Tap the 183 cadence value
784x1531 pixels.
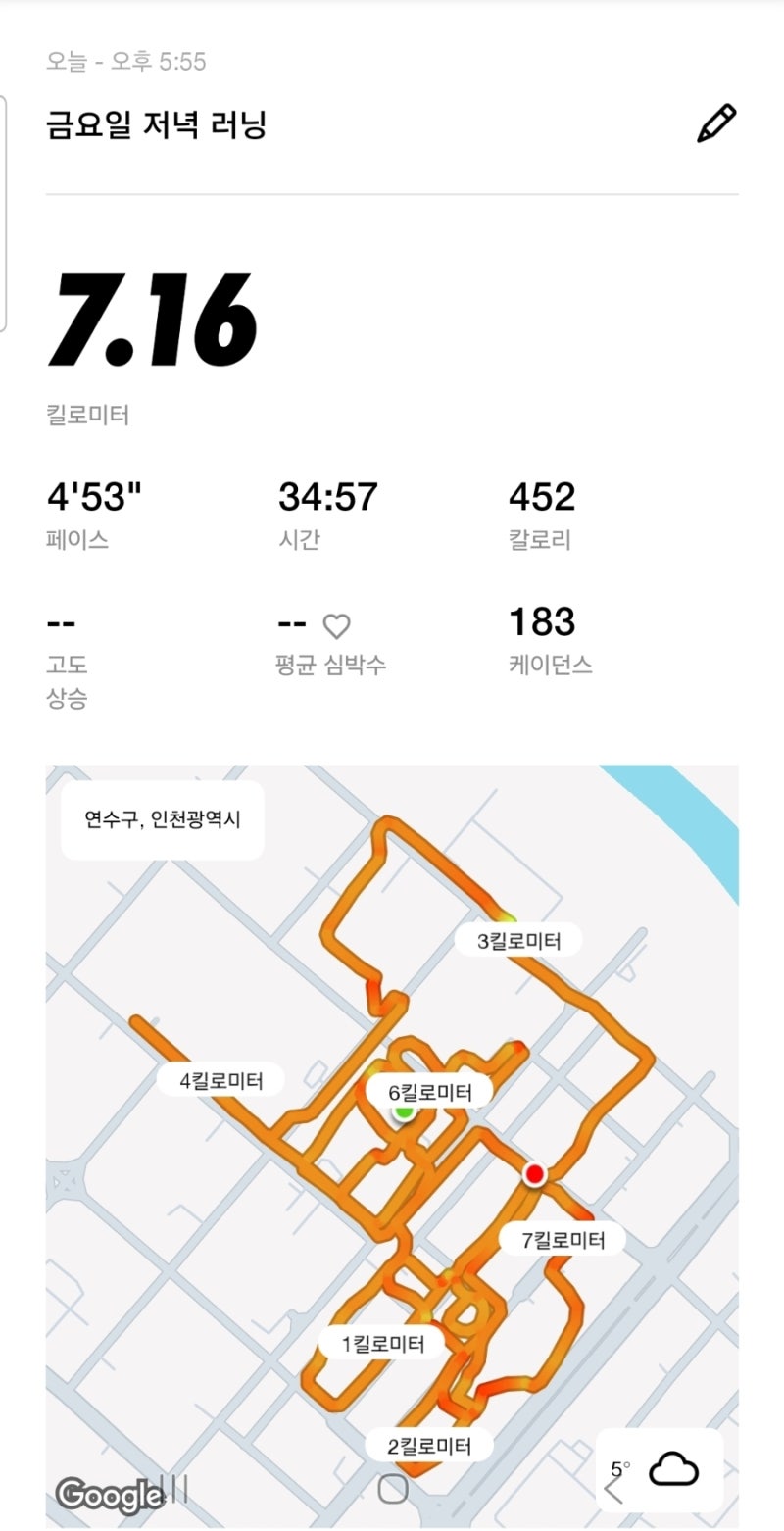click(x=541, y=621)
